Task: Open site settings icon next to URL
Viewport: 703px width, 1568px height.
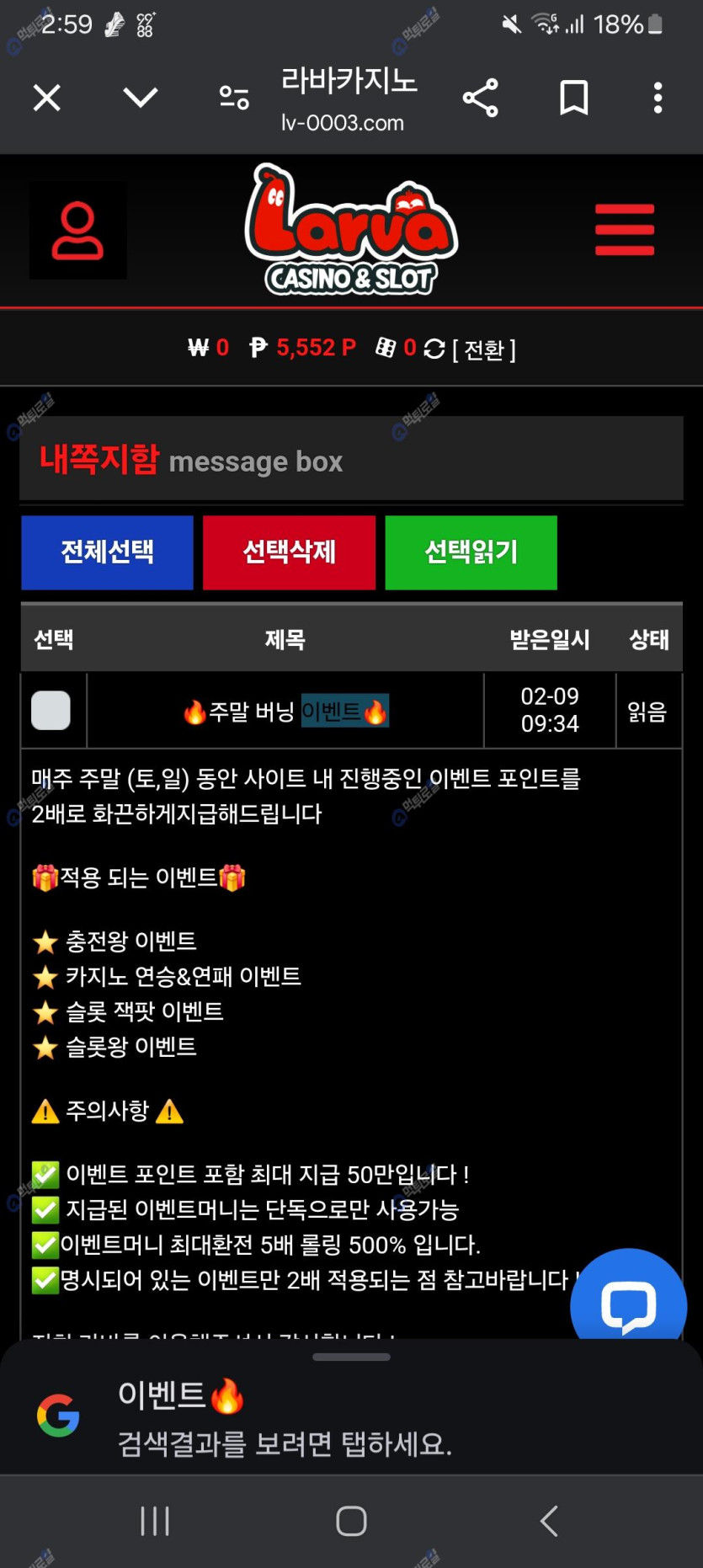Action: (234, 99)
